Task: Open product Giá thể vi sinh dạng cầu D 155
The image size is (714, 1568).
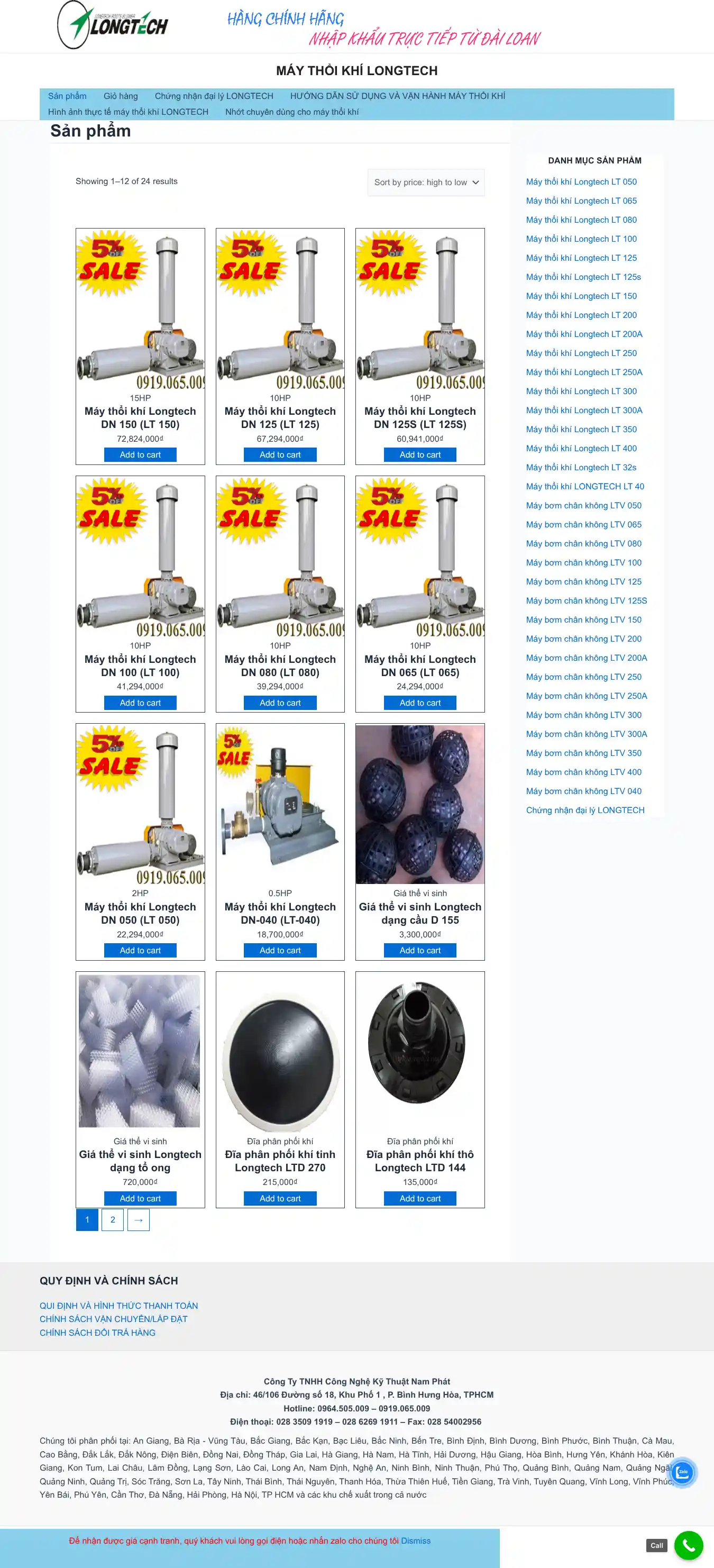Action: (420, 913)
